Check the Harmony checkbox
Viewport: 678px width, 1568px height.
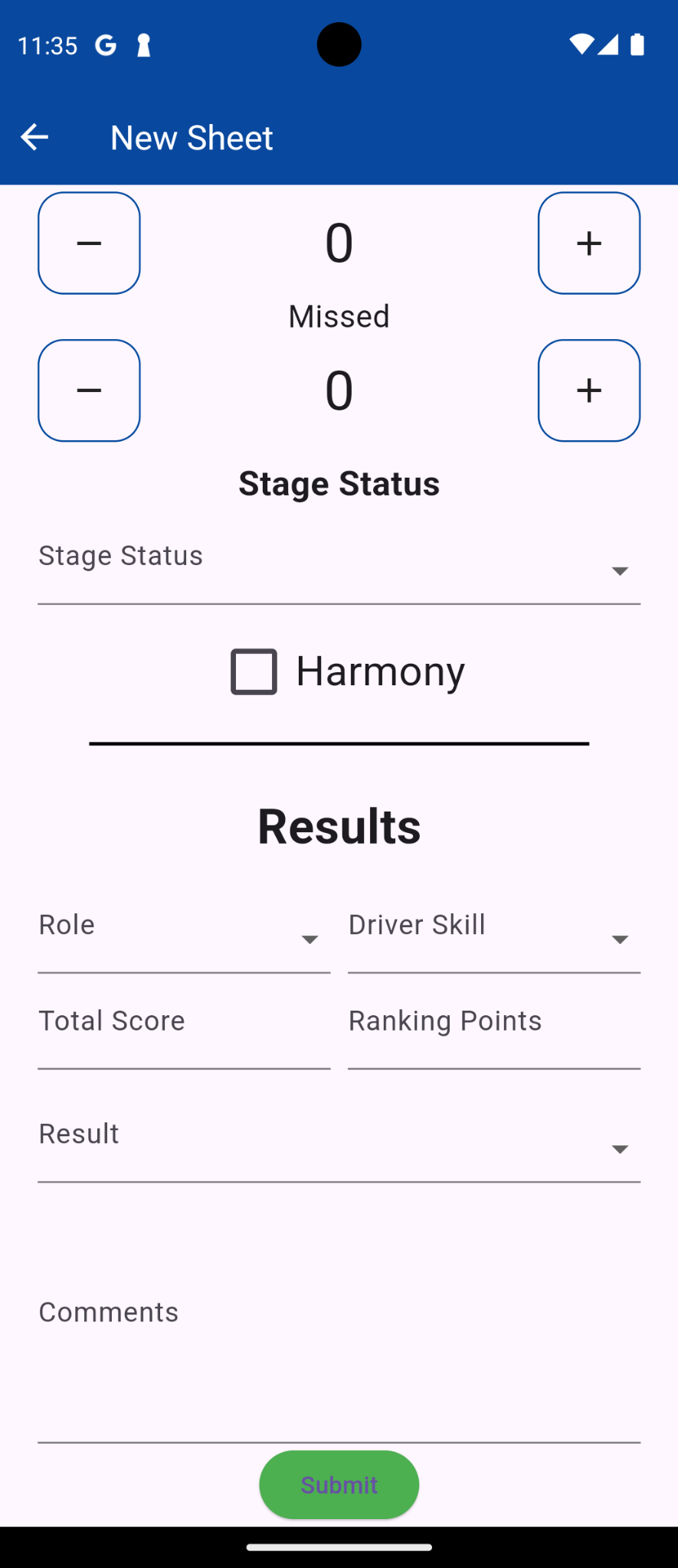254,671
